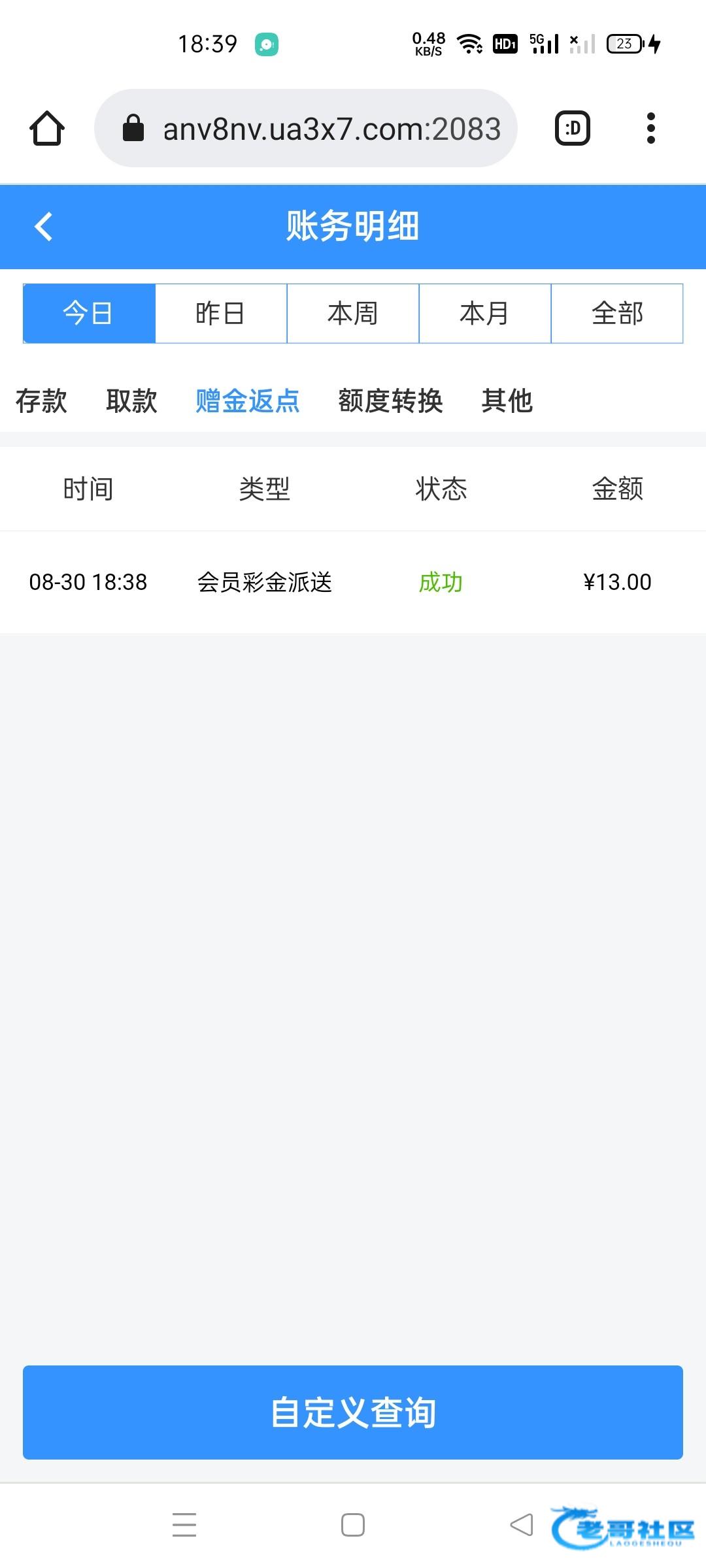Show 全部 records

[617, 314]
